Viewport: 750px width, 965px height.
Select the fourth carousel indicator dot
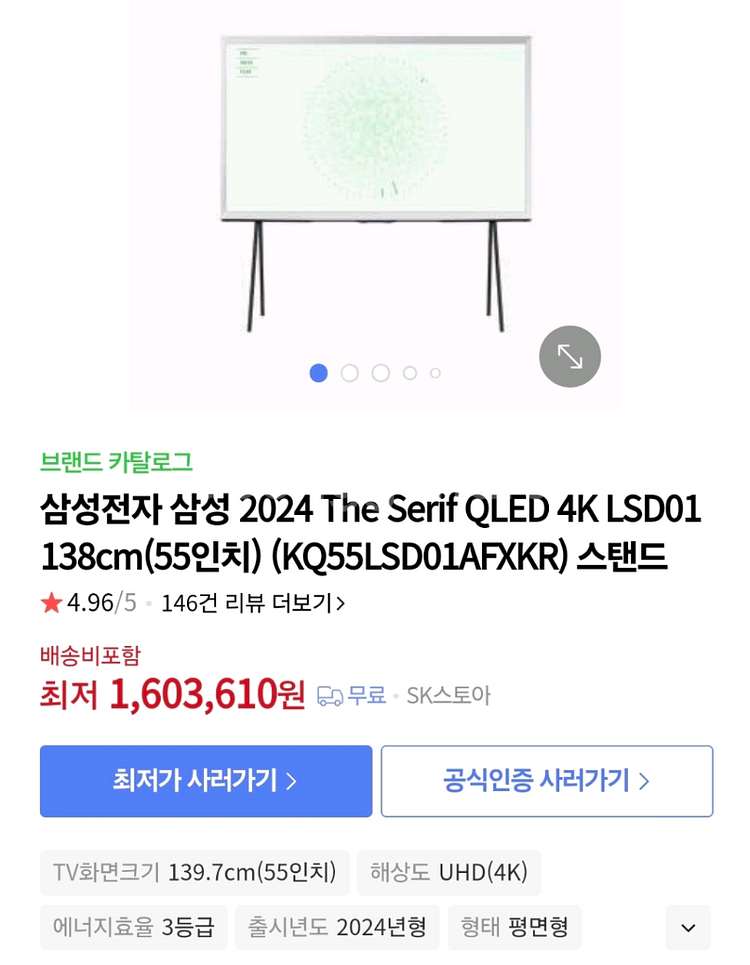coord(408,372)
